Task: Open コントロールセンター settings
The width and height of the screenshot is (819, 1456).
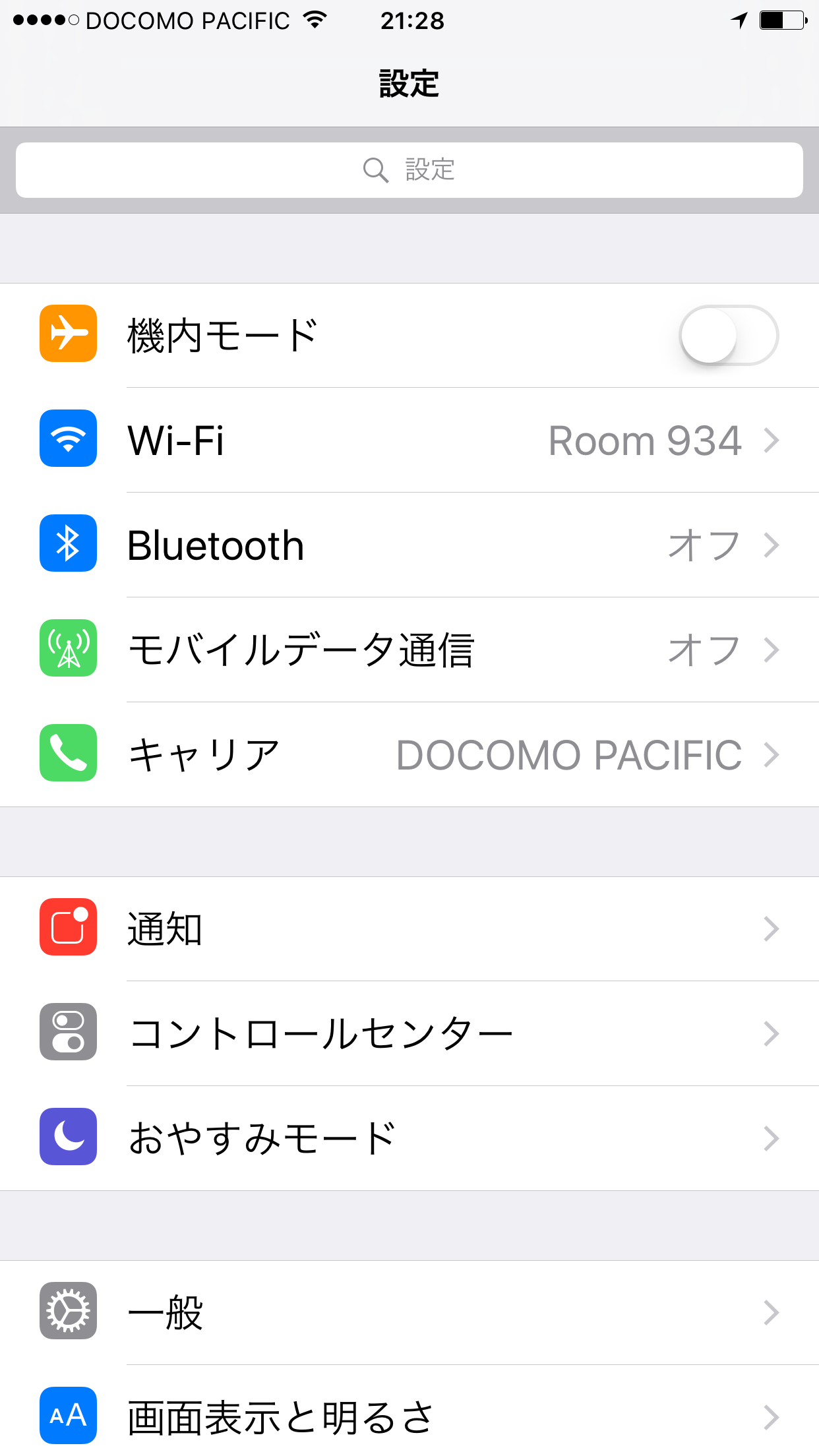Action: pos(409,1034)
